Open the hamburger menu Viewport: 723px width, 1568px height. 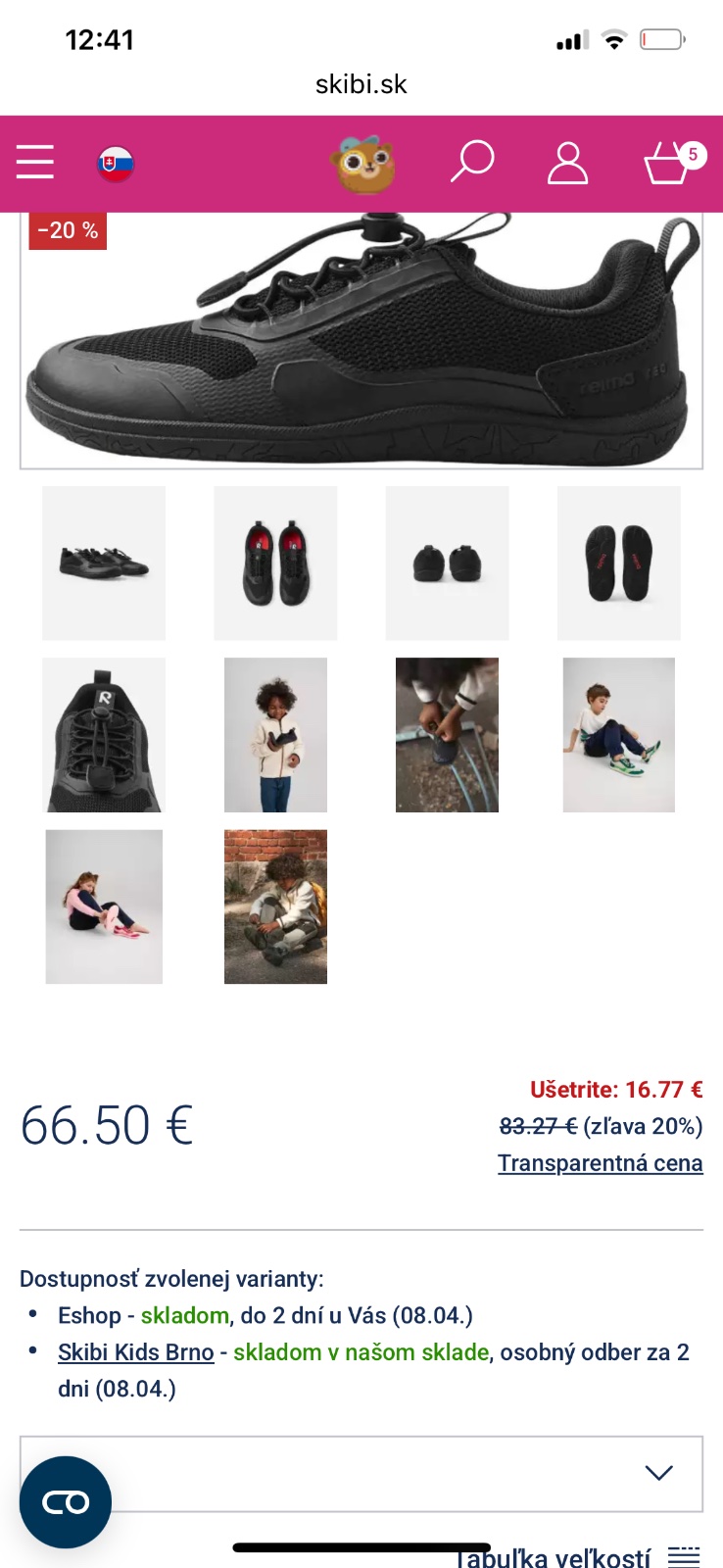[x=35, y=162]
